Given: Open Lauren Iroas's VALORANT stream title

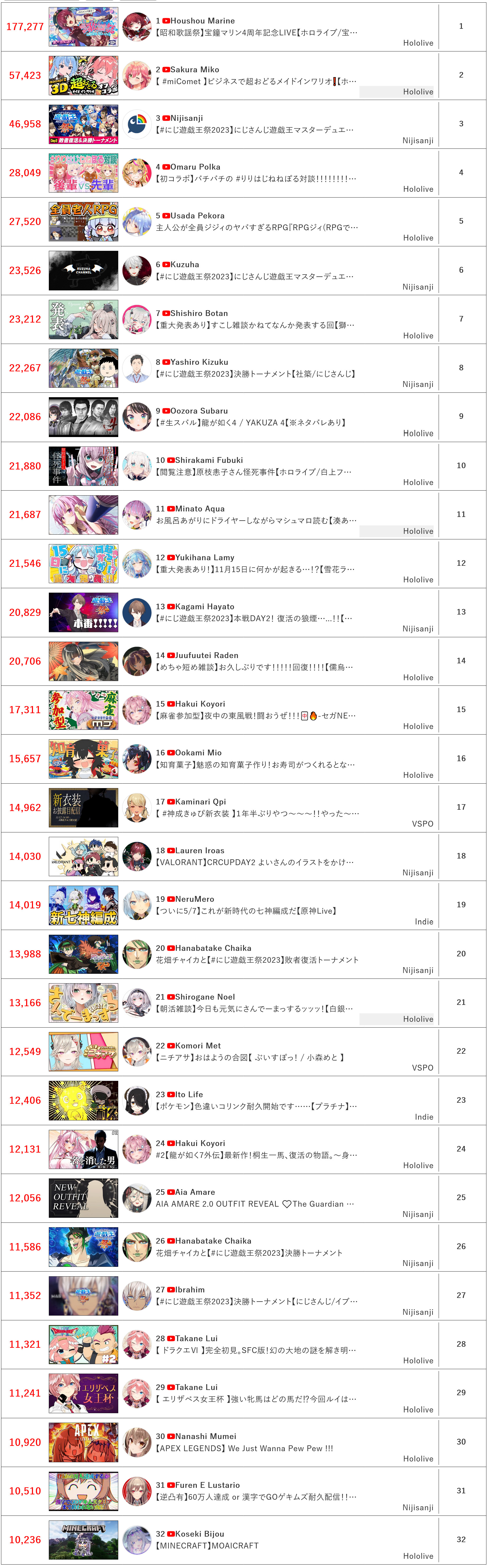Looking at the screenshot, I should (254, 862).
